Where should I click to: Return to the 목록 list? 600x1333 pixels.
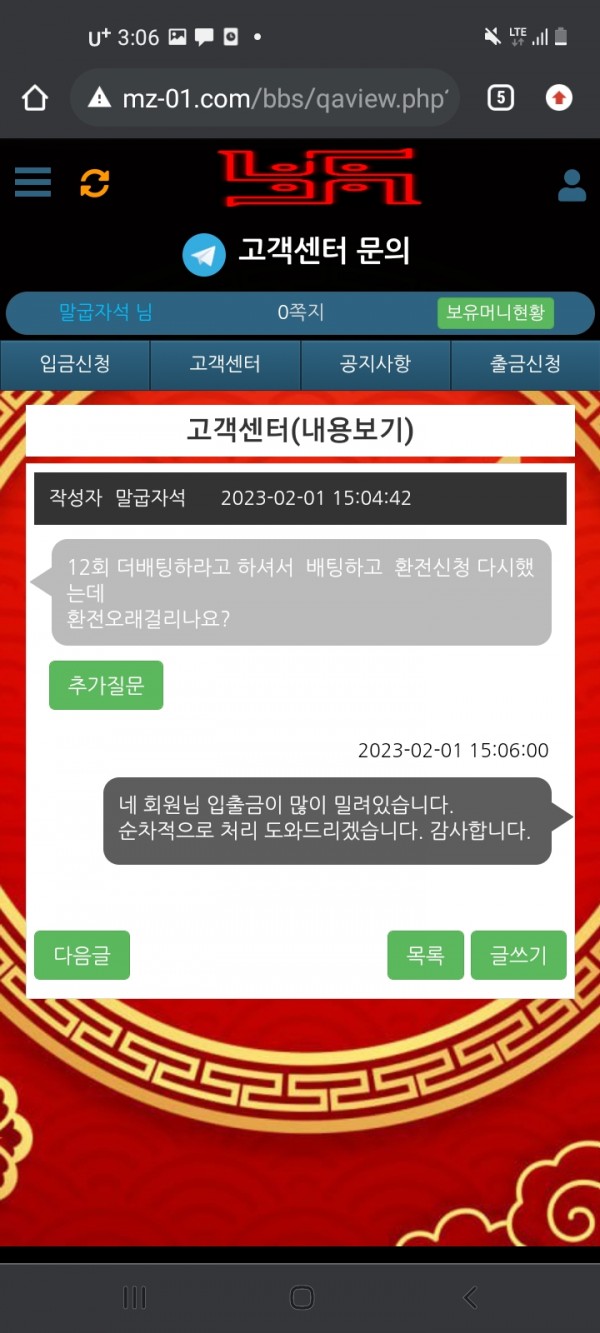coord(425,955)
